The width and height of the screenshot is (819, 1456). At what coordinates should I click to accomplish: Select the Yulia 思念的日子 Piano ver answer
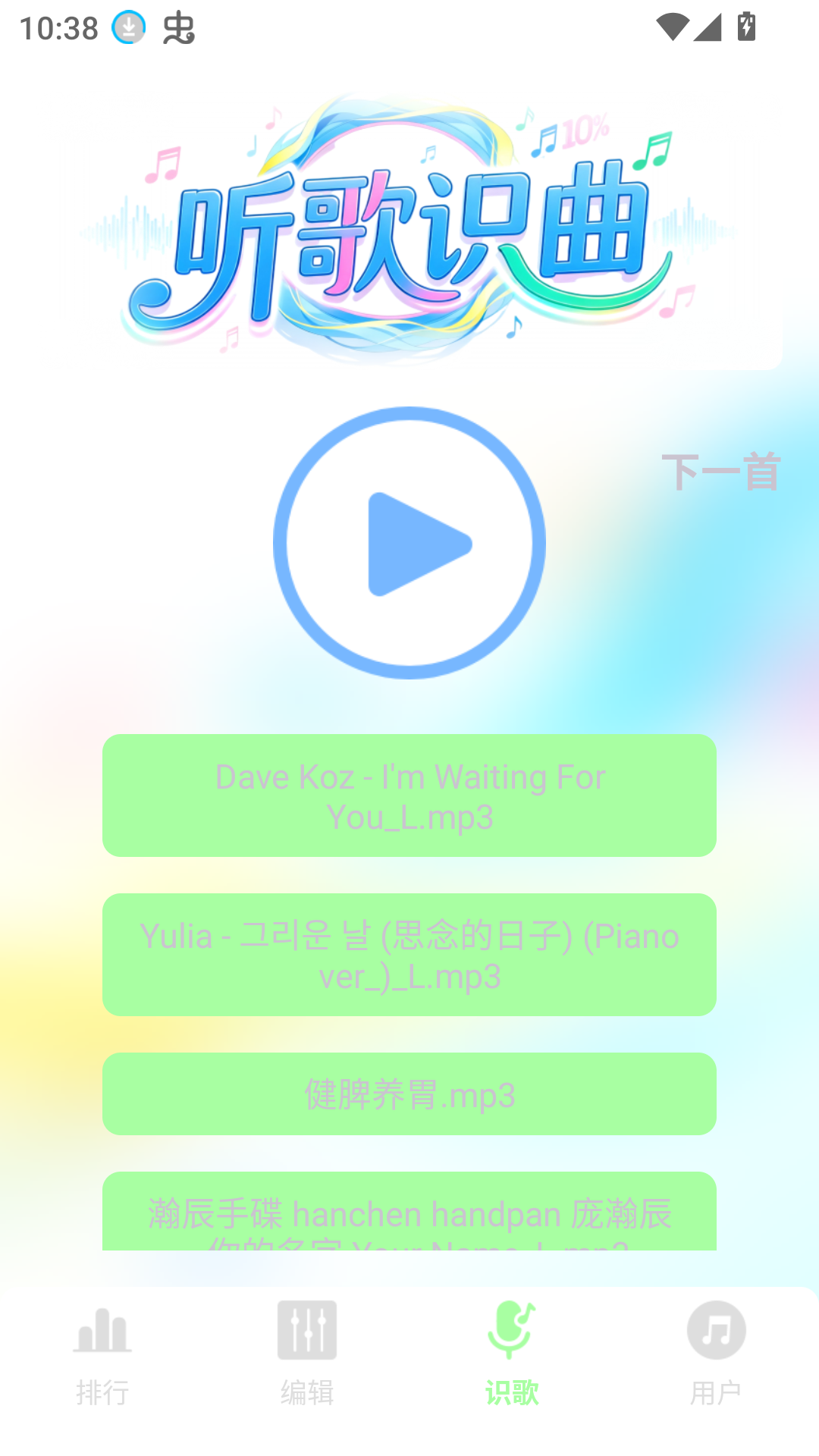pos(409,955)
